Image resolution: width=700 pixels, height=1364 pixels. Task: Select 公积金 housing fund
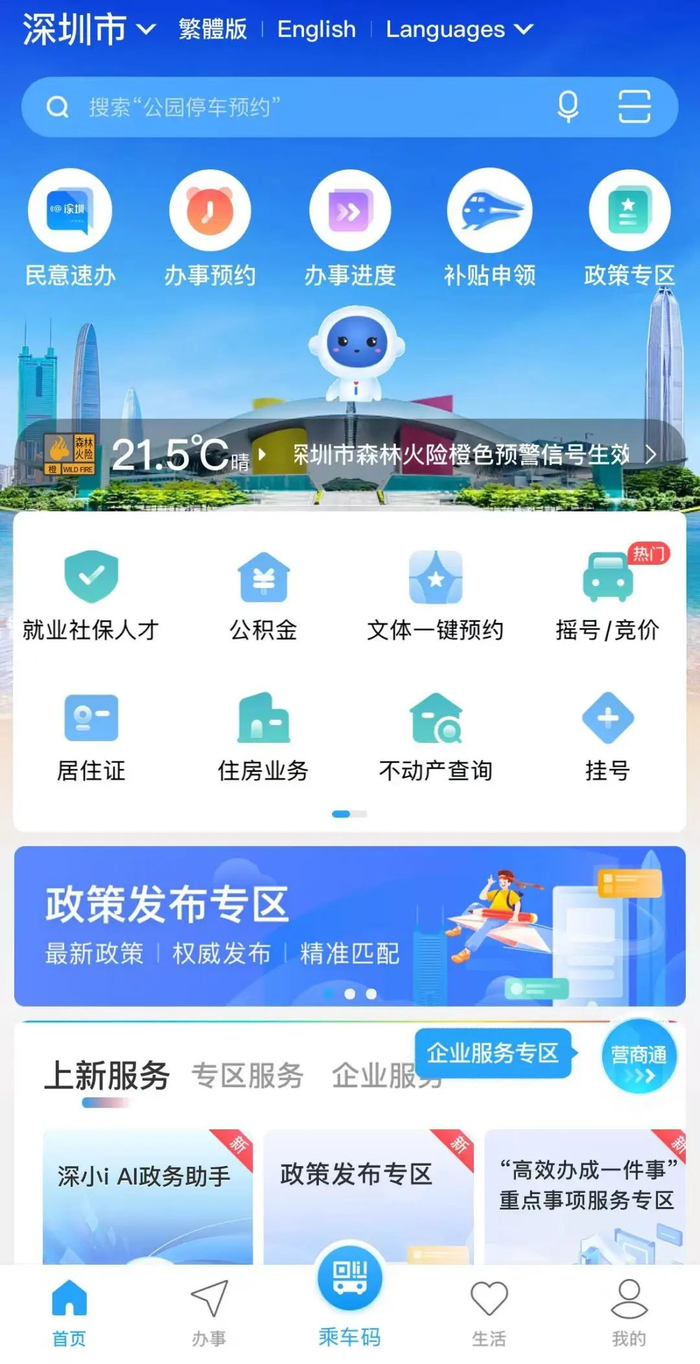point(263,595)
